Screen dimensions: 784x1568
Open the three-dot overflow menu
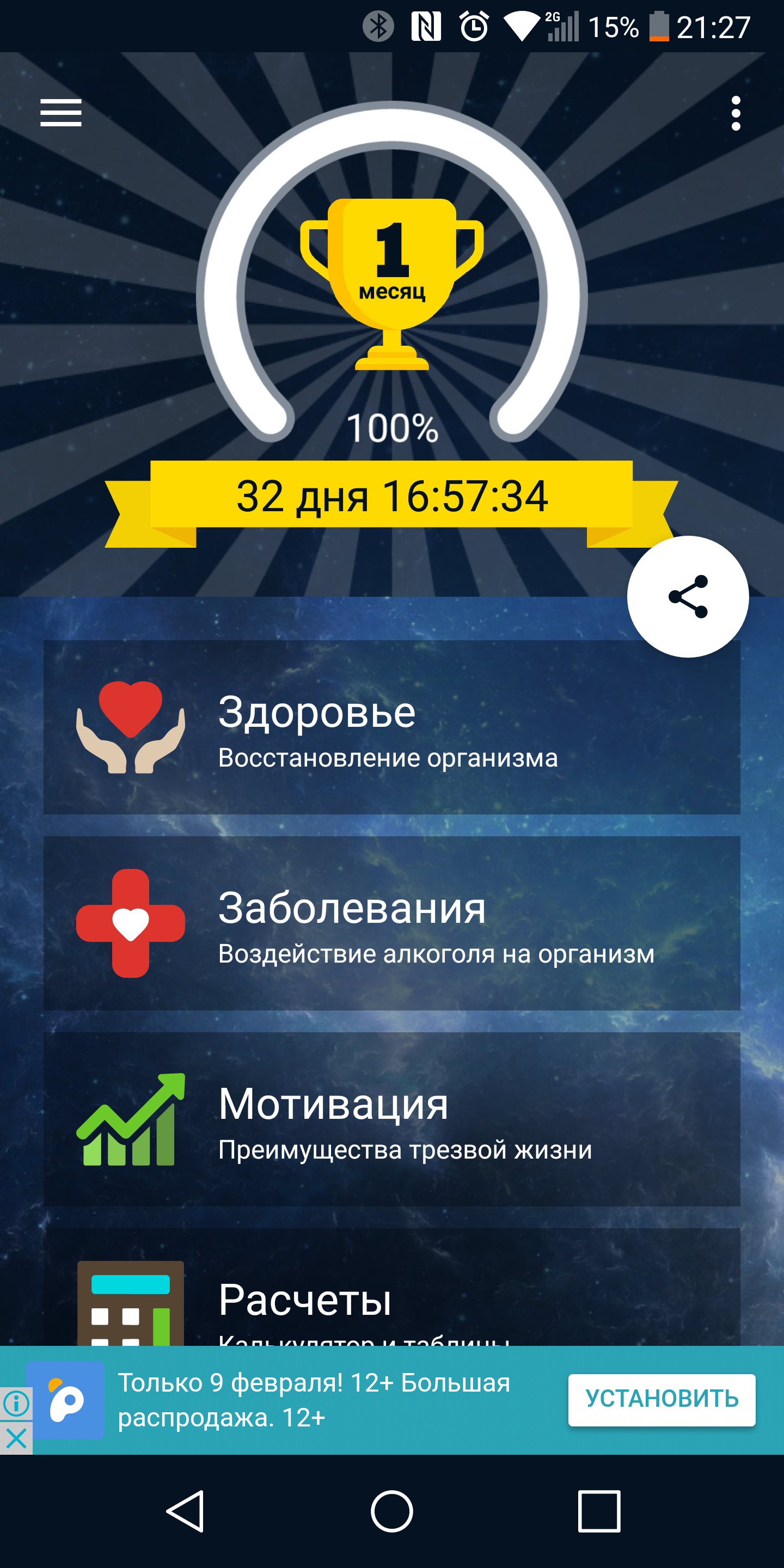point(736,113)
